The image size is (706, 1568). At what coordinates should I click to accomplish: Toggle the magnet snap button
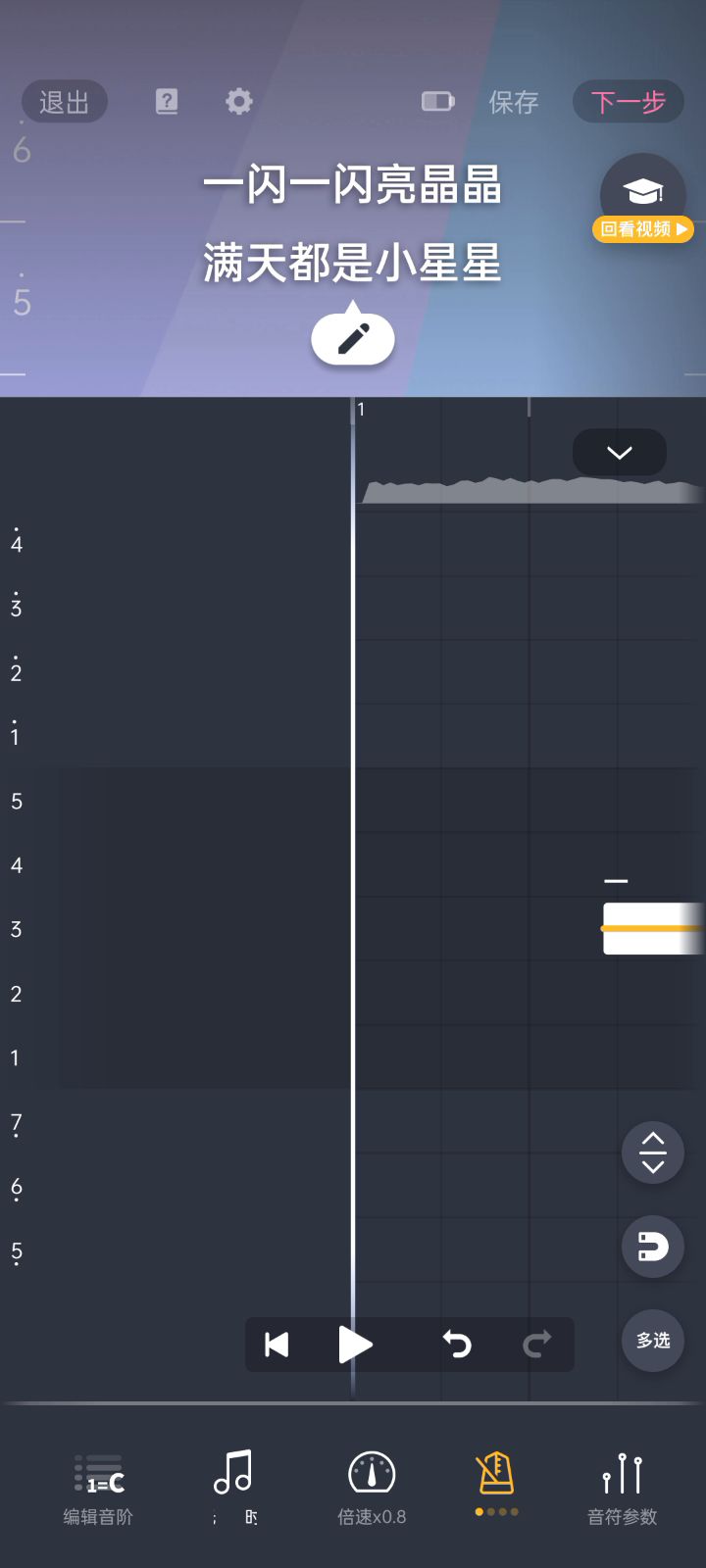pos(653,1247)
